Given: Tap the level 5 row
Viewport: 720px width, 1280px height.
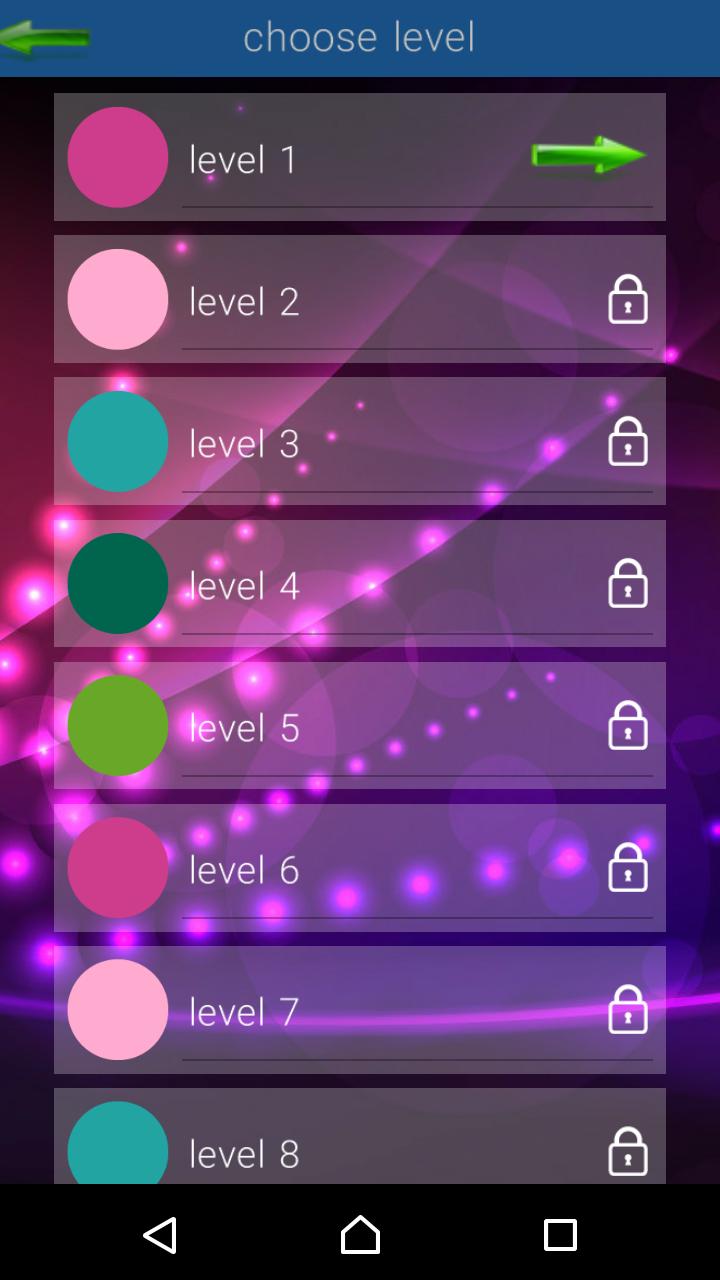Looking at the screenshot, I should coord(360,725).
